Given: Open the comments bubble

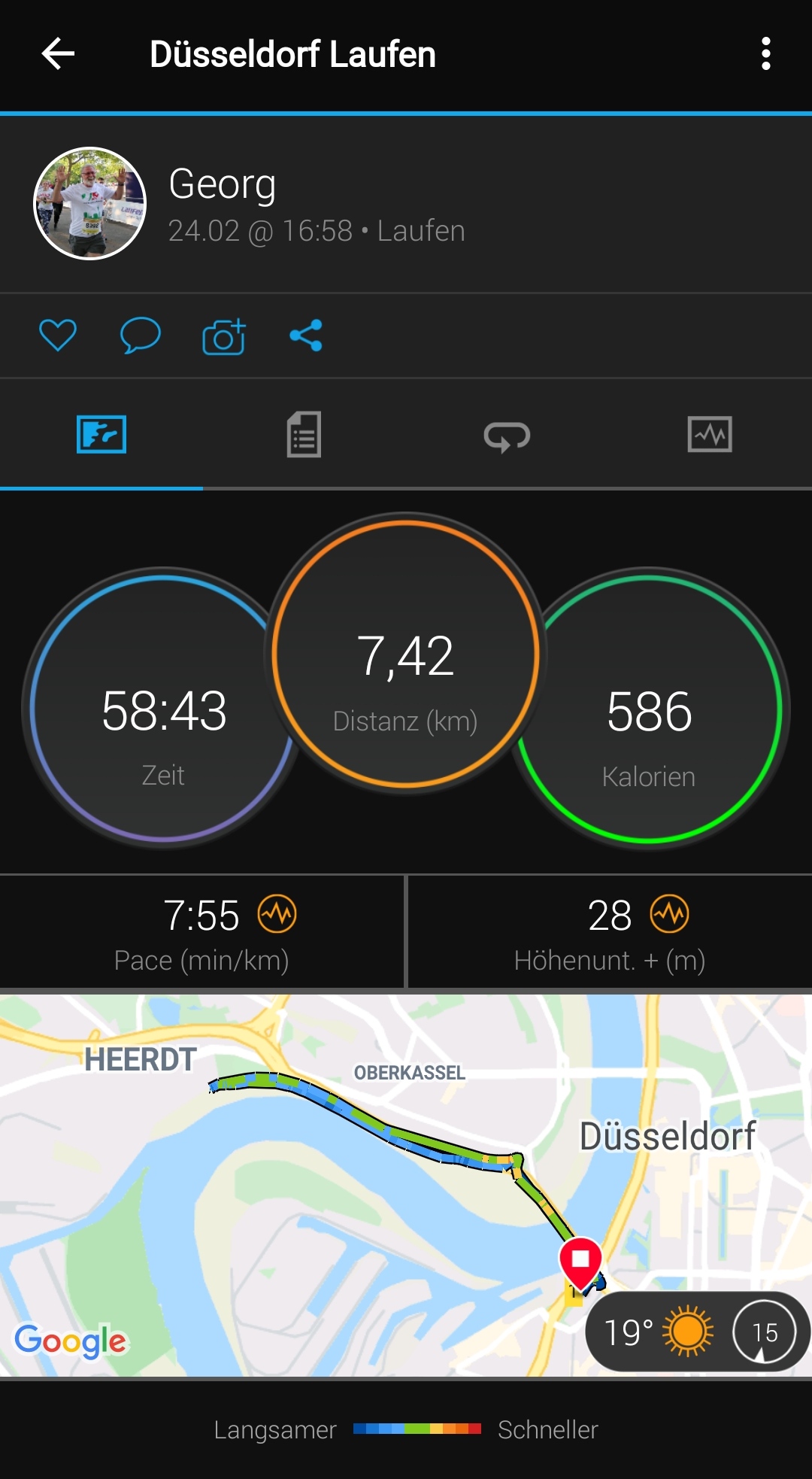Looking at the screenshot, I should [x=140, y=336].
